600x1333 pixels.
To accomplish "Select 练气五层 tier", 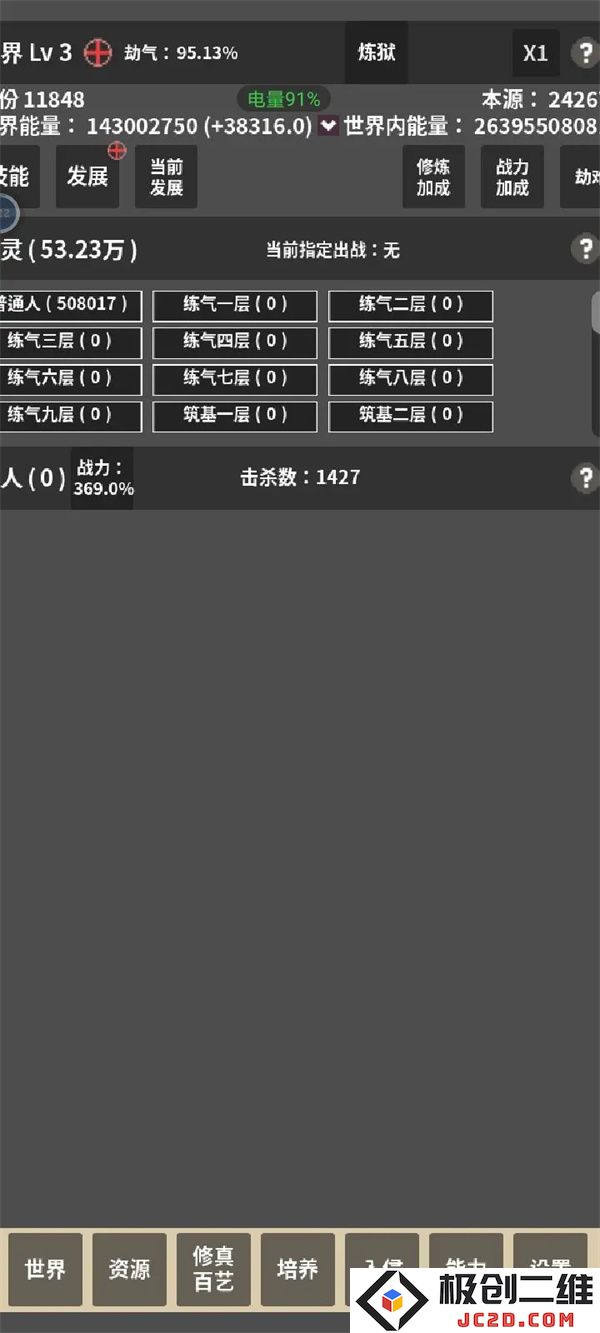I will [410, 342].
